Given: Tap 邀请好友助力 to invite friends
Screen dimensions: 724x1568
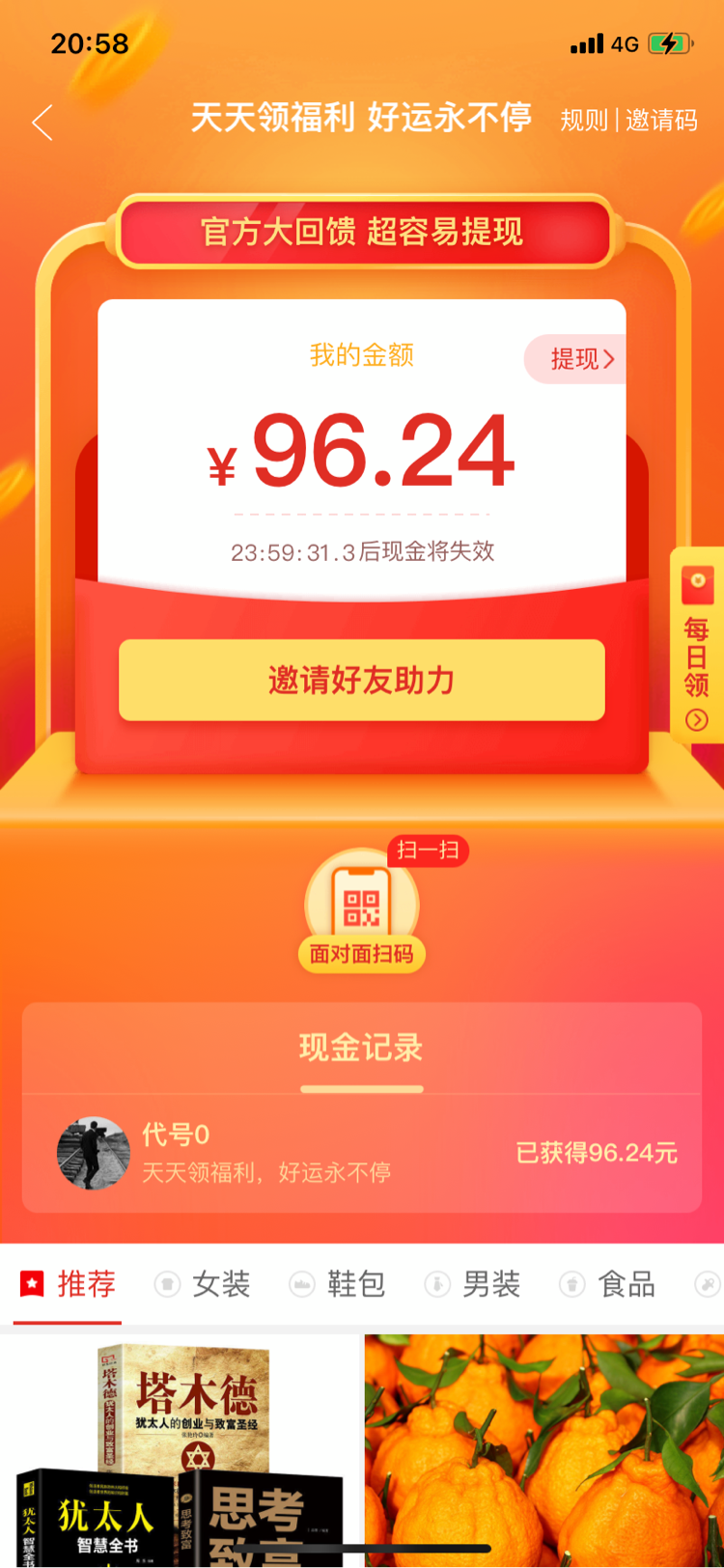Looking at the screenshot, I should tap(362, 681).
